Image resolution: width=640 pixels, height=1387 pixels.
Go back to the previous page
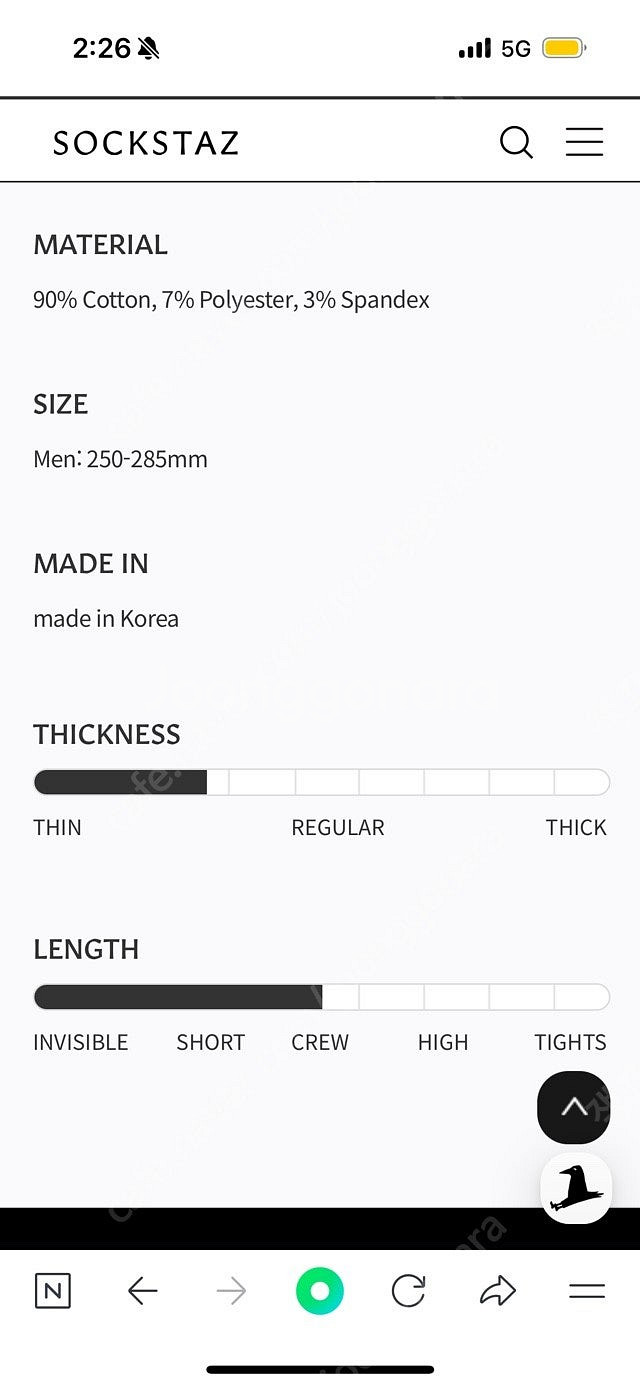click(x=143, y=1291)
